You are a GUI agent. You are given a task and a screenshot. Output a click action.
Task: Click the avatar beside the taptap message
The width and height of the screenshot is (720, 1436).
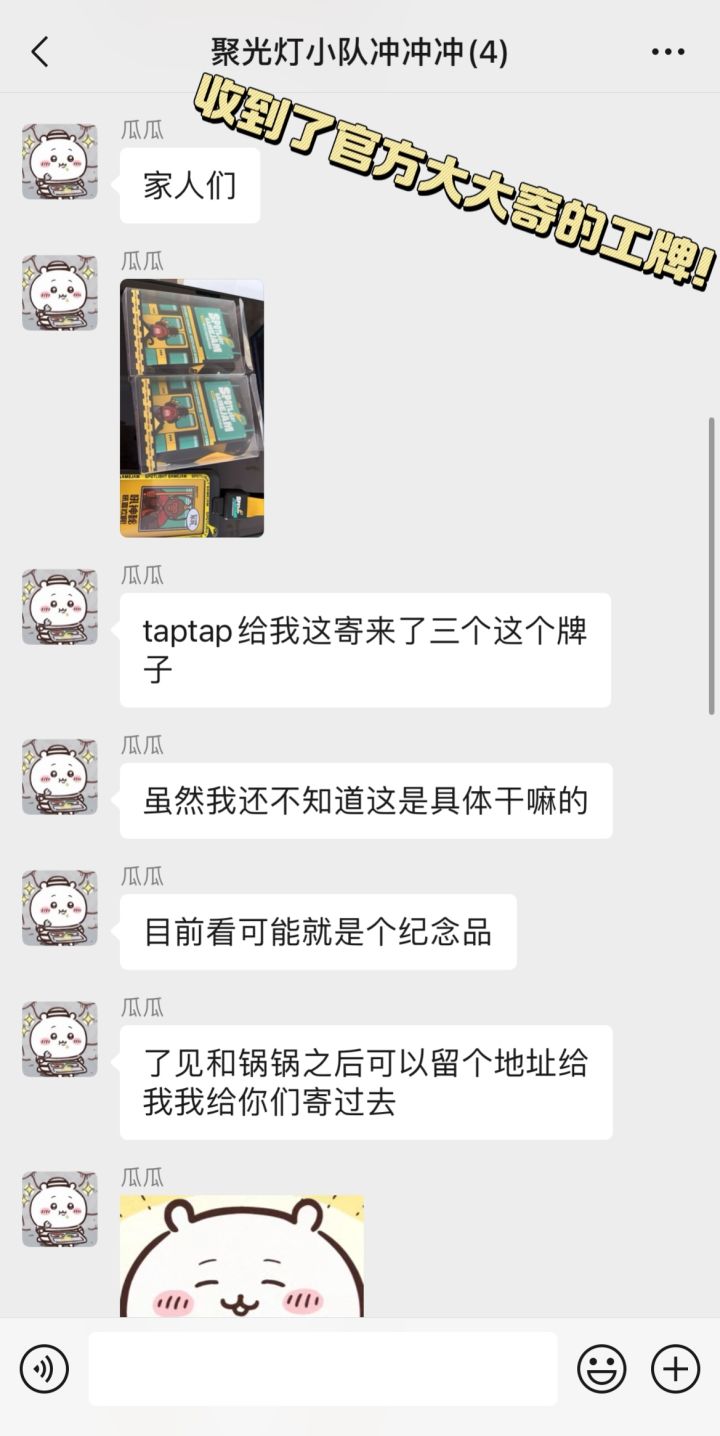[59, 605]
